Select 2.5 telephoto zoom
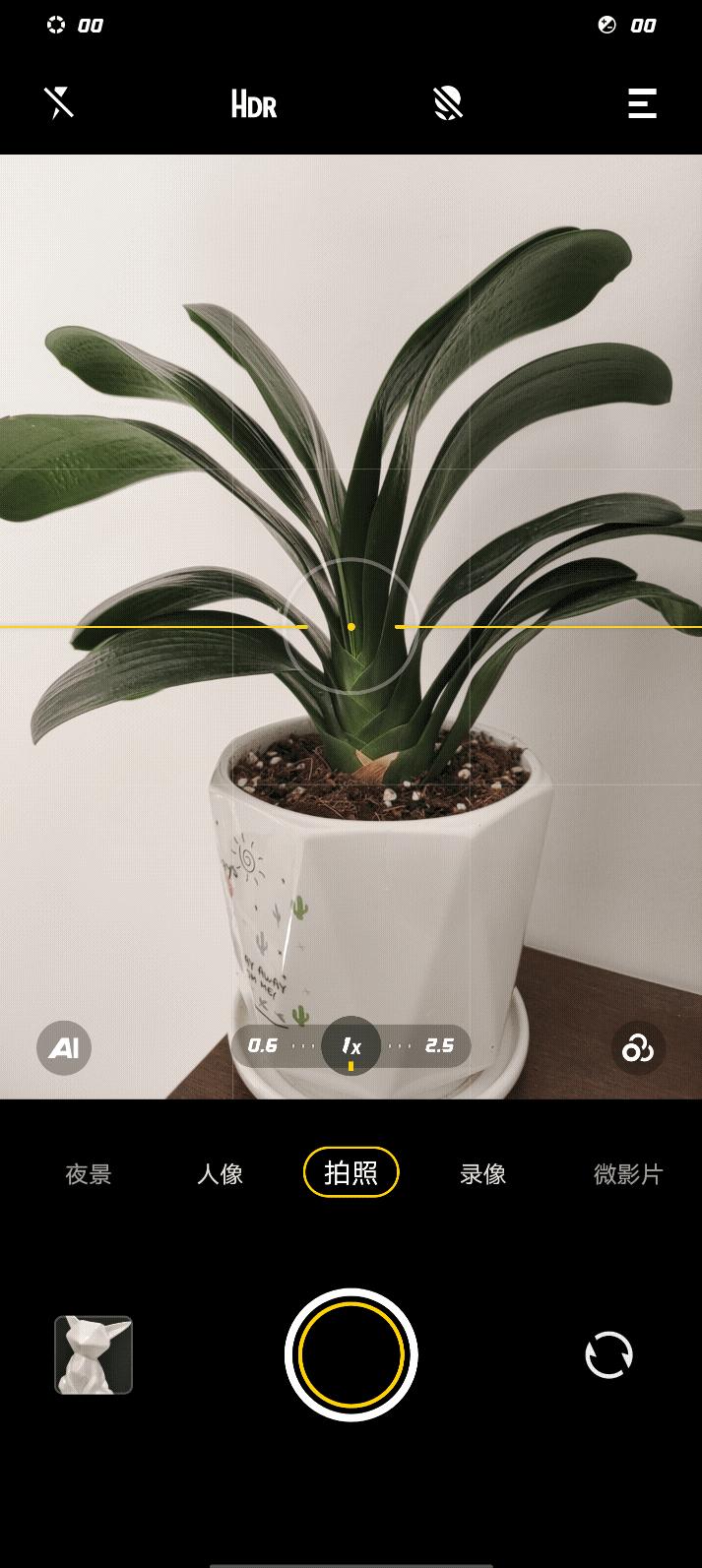Viewport: 702px width, 1568px height. pyautogui.click(x=439, y=1045)
